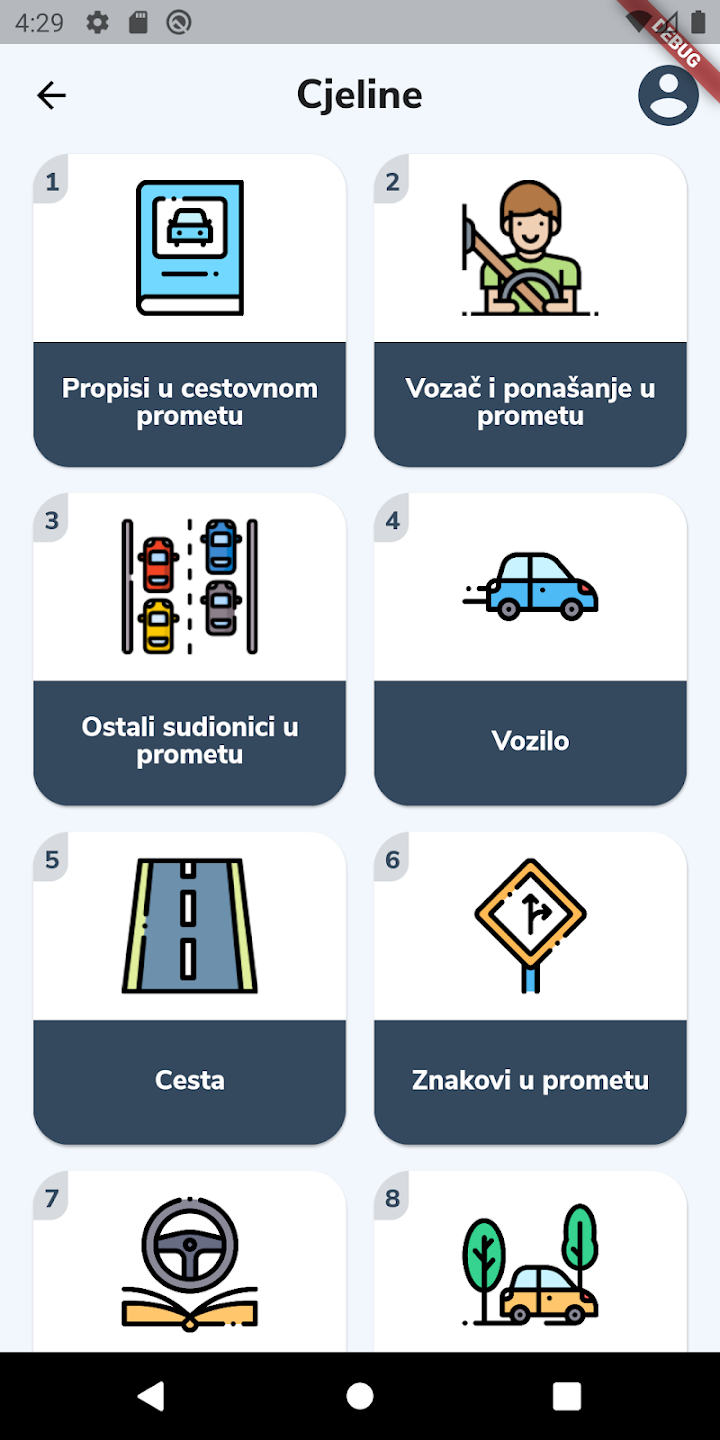The width and height of the screenshot is (720, 1440).
Task: Open the user profile icon
Action: coord(668,95)
